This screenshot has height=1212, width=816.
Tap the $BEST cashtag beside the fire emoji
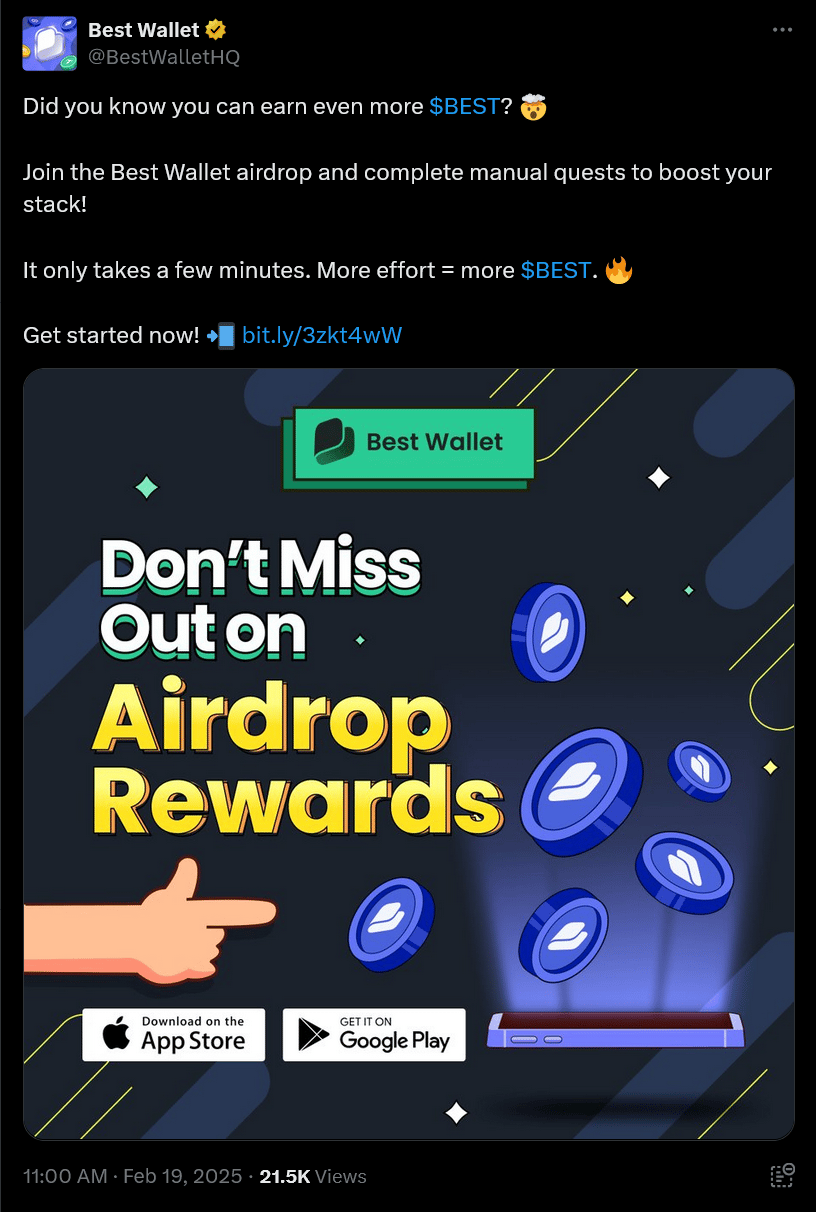tap(555, 270)
